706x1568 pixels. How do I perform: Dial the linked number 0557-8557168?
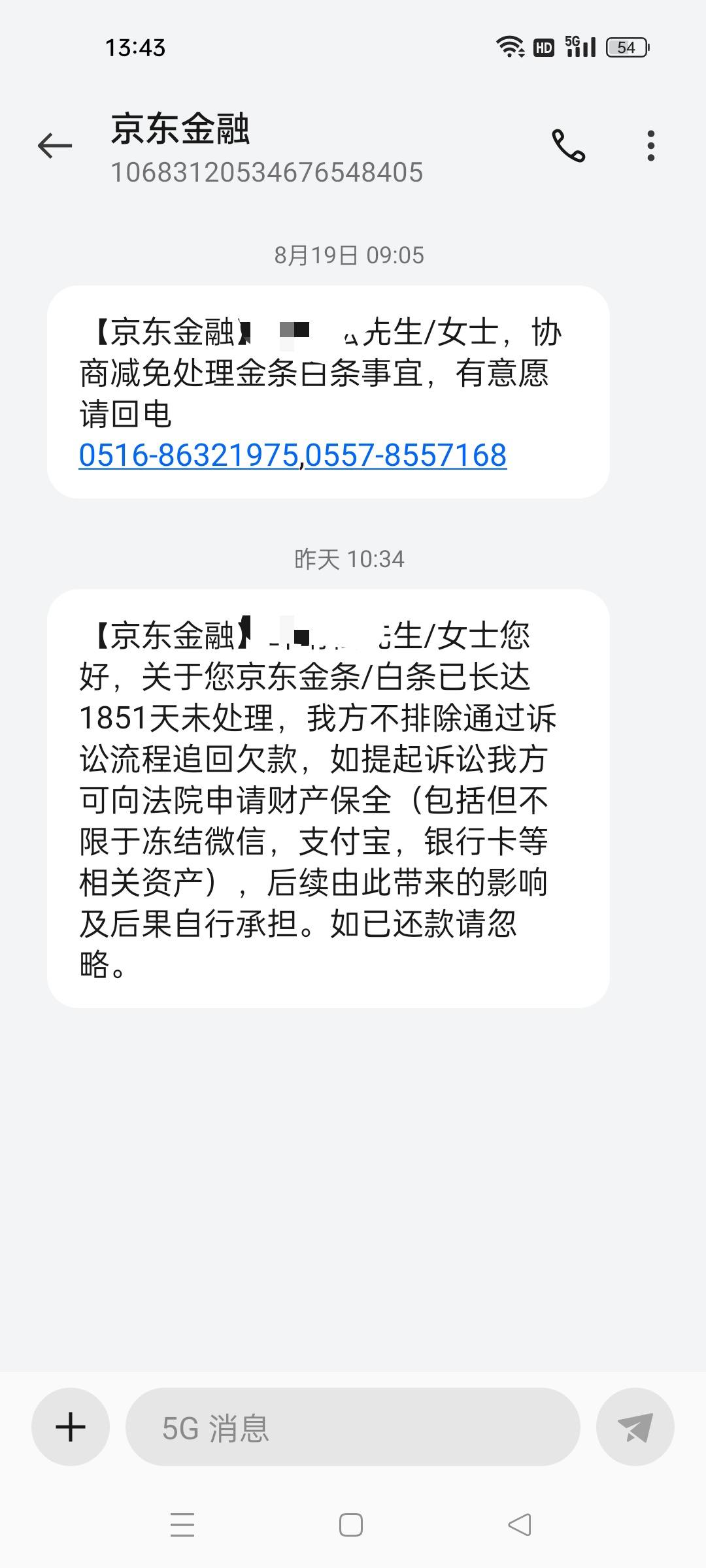406,455
